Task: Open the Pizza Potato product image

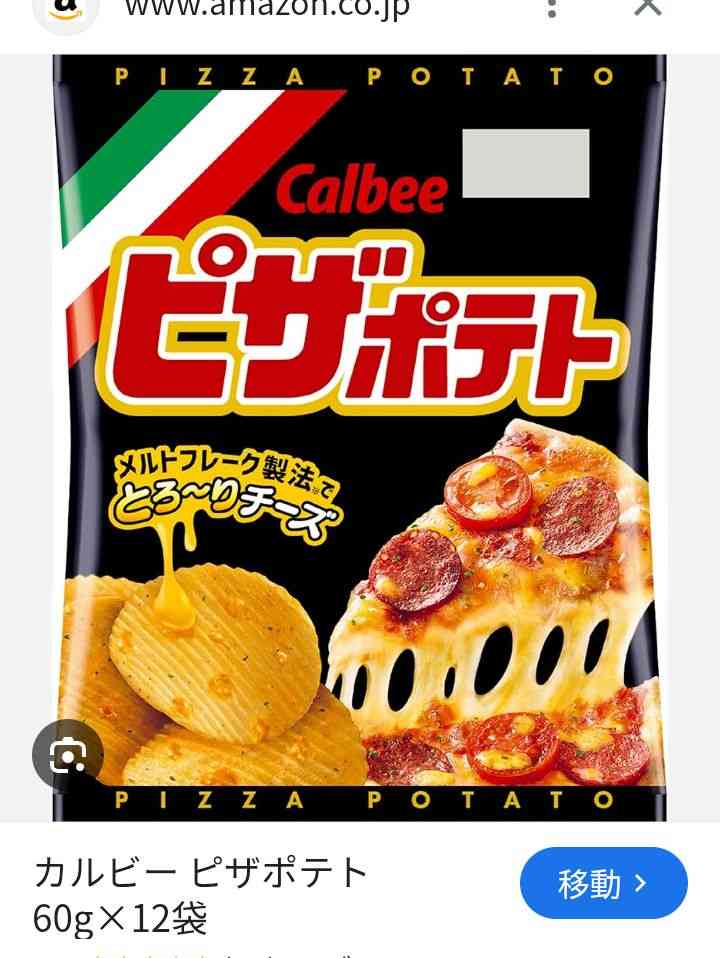Action: coord(360,438)
